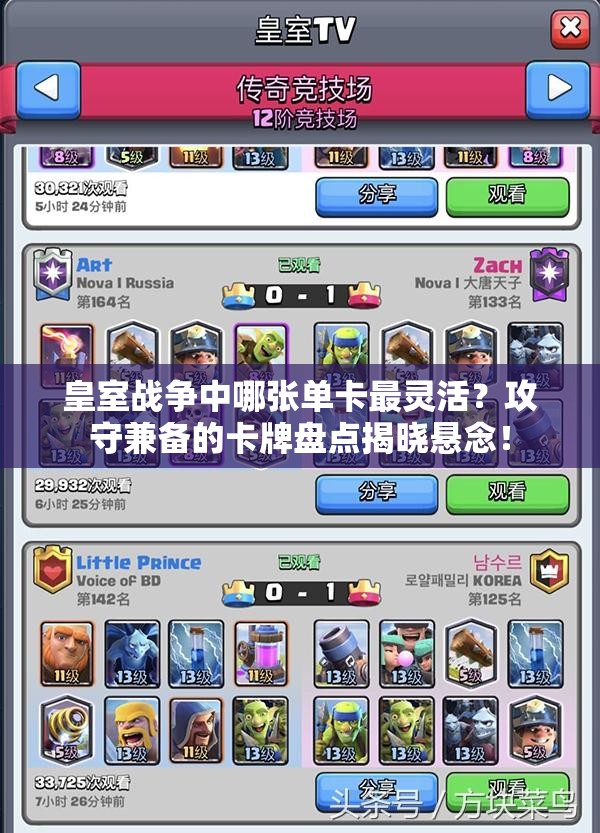This screenshot has width=600, height=833.
Task: Share the Art vs Zach replay
Action: [376, 493]
